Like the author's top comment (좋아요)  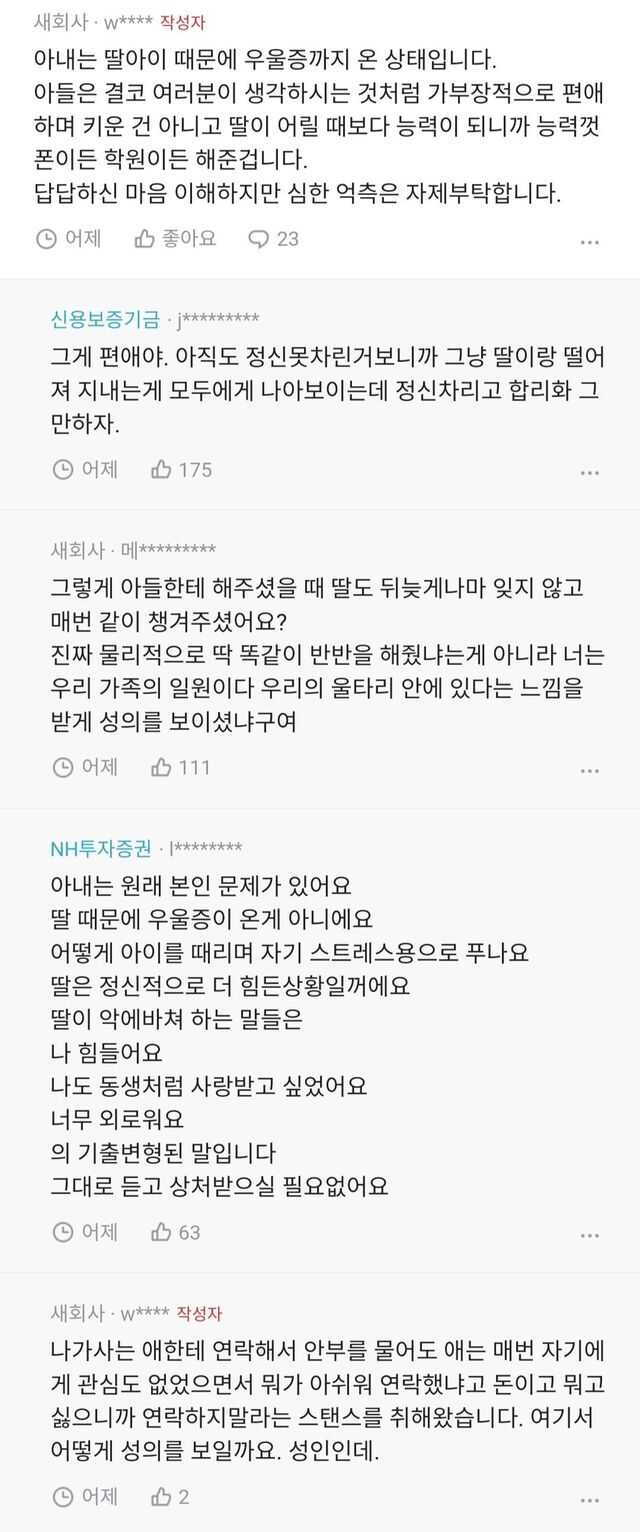(176, 239)
